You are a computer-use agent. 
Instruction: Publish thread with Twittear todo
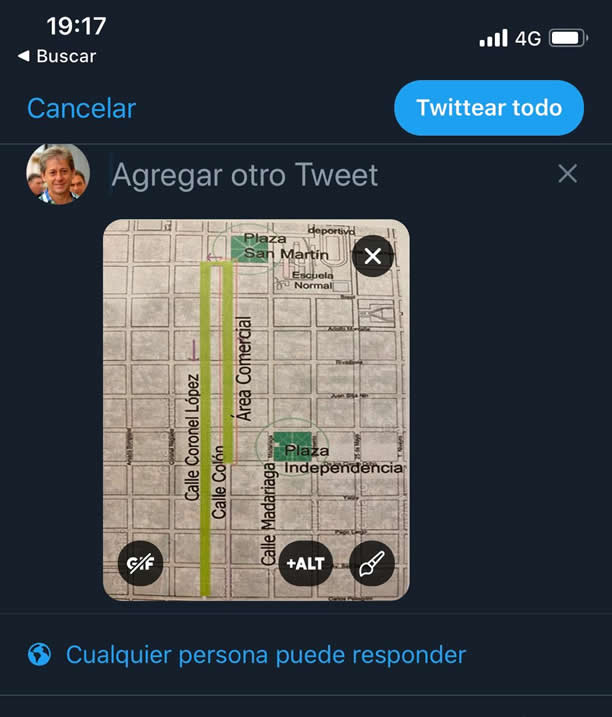point(488,108)
